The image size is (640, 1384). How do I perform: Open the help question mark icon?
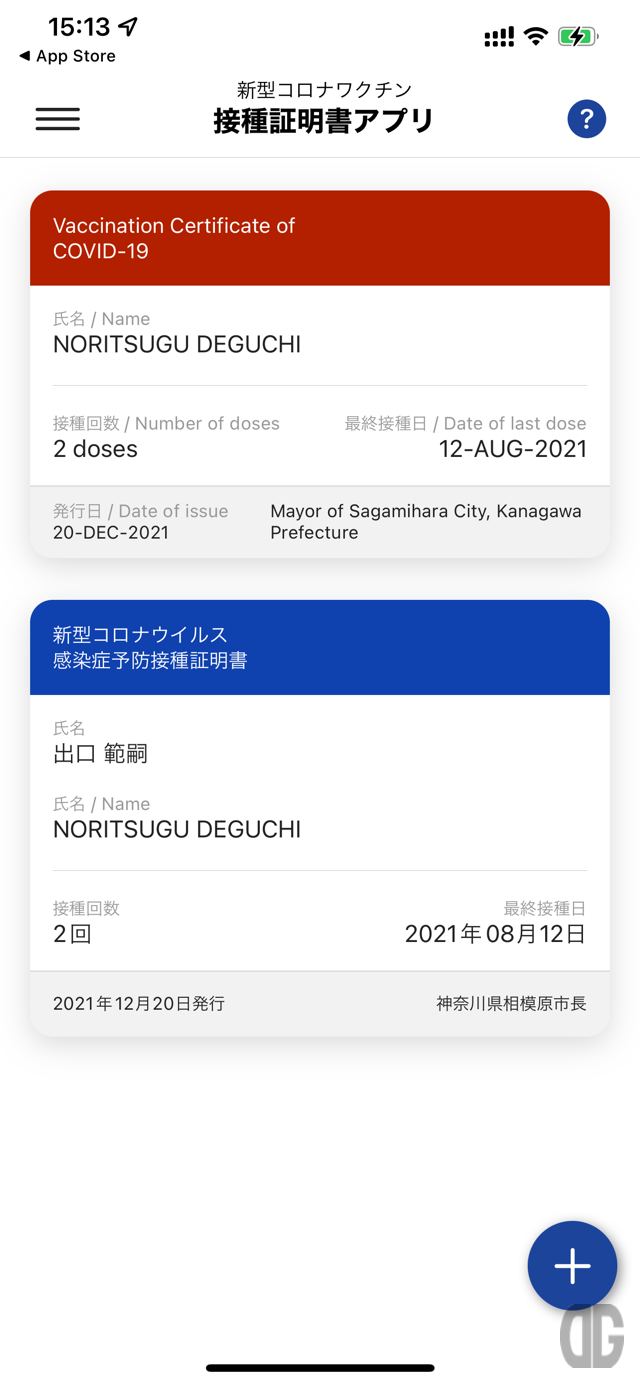click(x=586, y=119)
